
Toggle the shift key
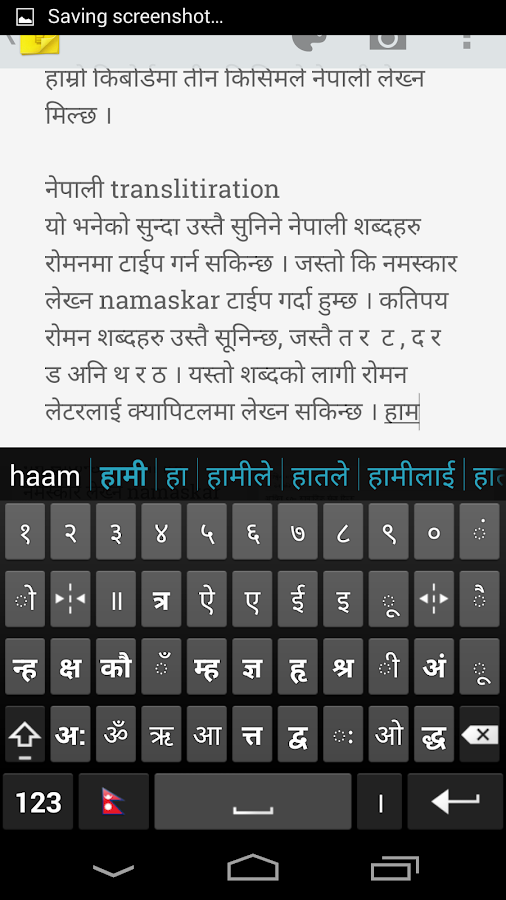tap(25, 734)
